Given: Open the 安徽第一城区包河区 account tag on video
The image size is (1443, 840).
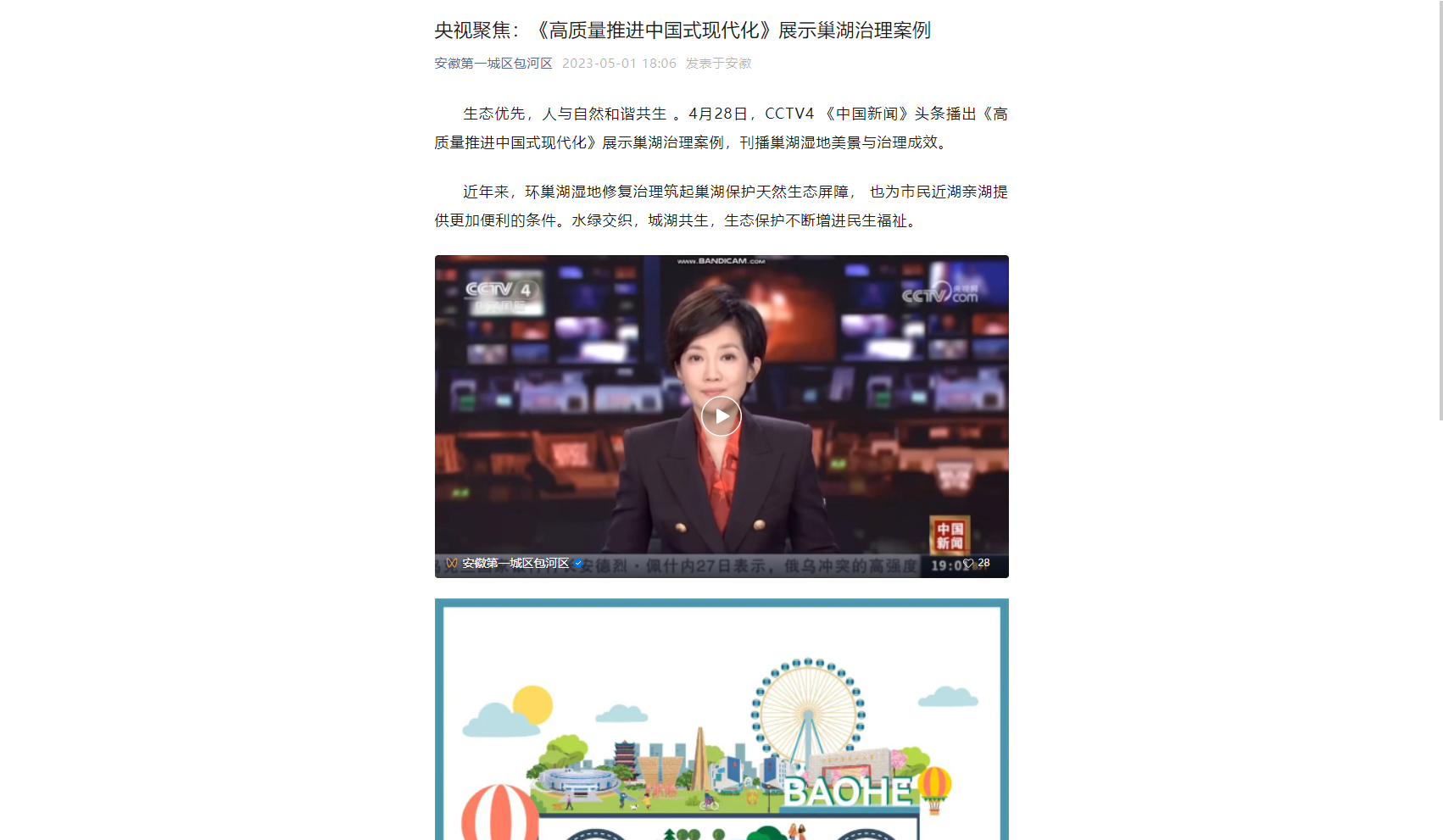Looking at the screenshot, I should click(515, 564).
